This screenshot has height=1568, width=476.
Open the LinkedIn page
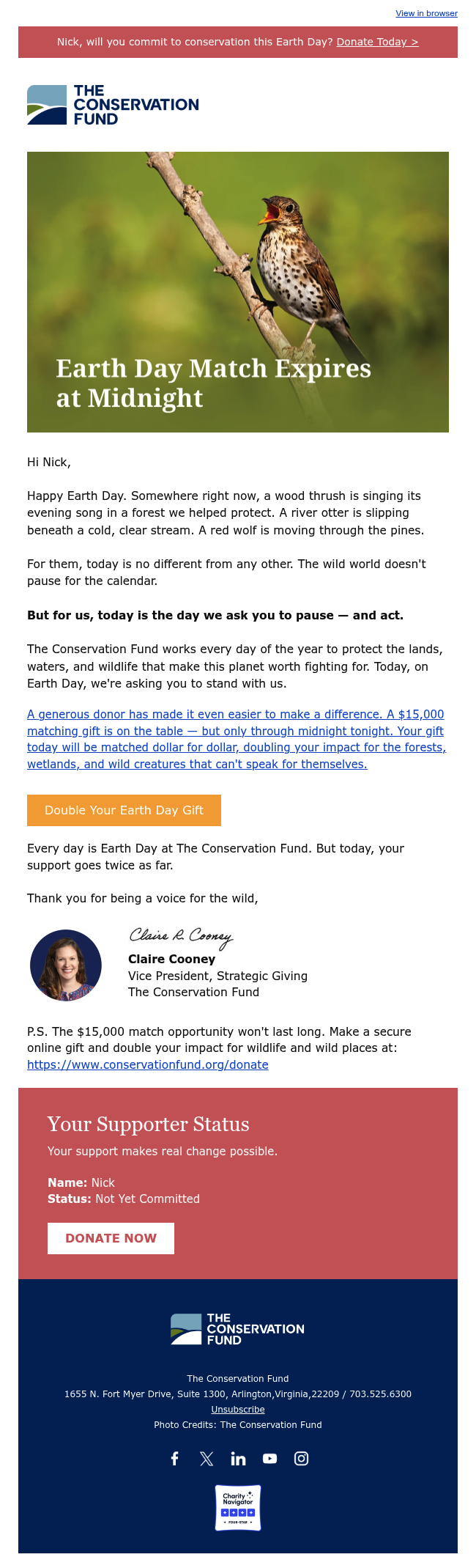click(x=238, y=1458)
